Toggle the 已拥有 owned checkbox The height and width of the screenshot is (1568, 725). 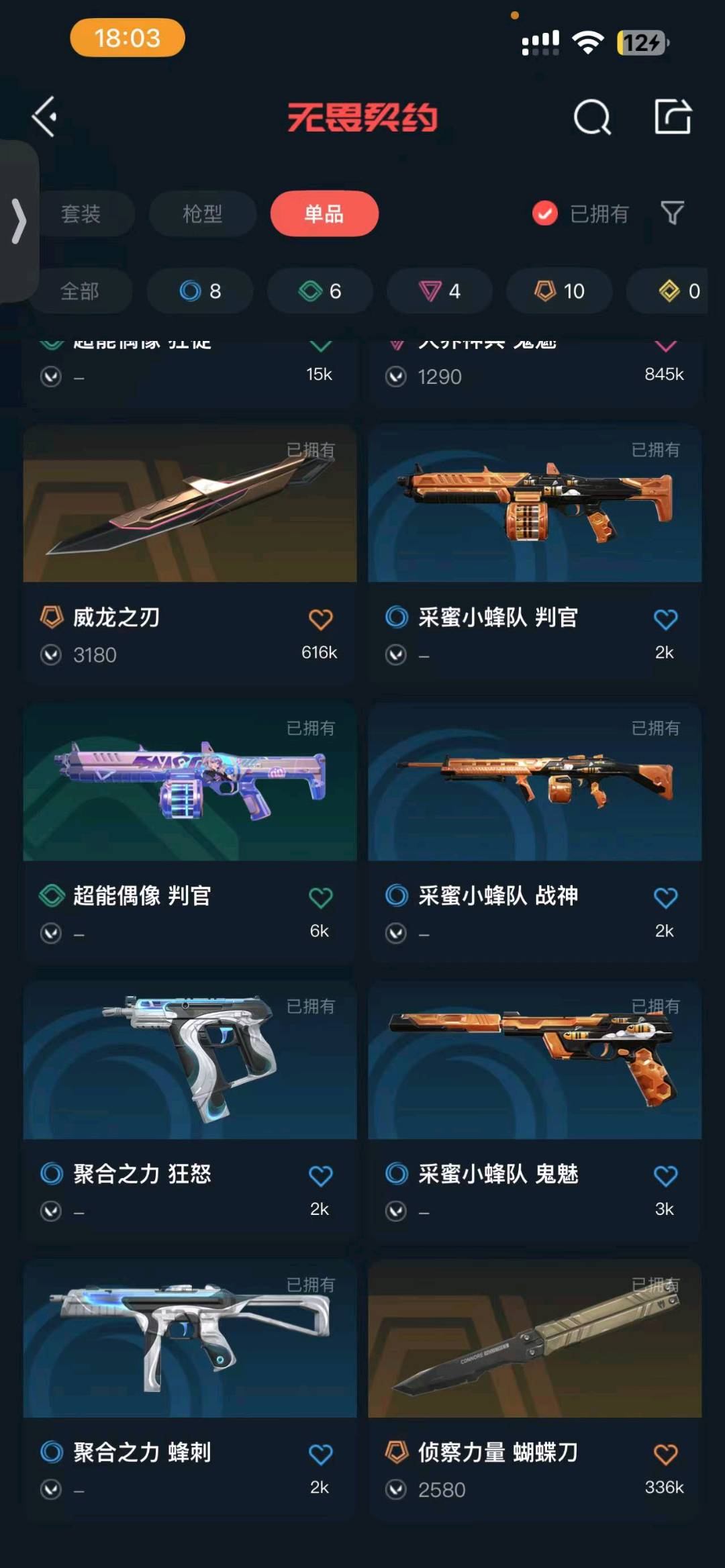tap(545, 213)
